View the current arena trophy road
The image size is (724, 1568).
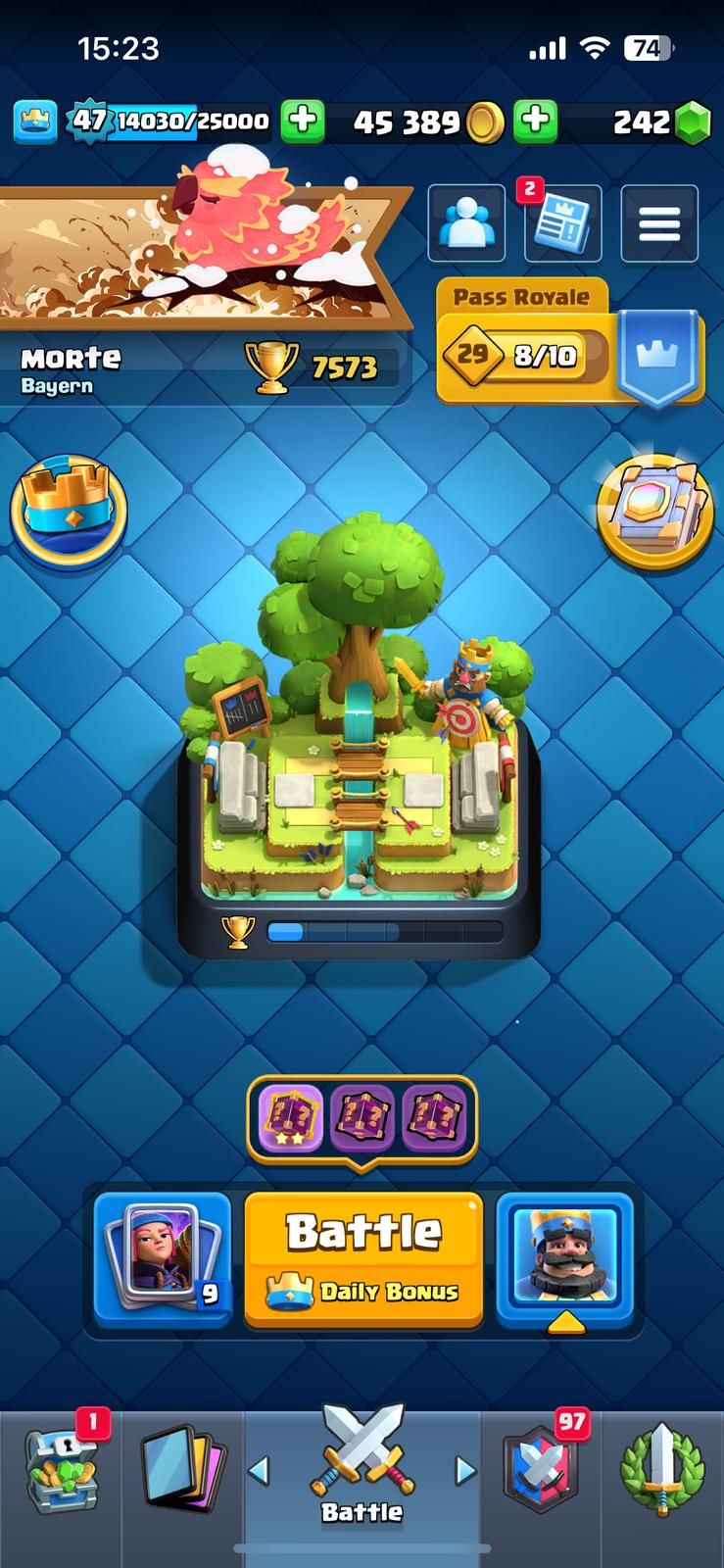tap(358, 745)
